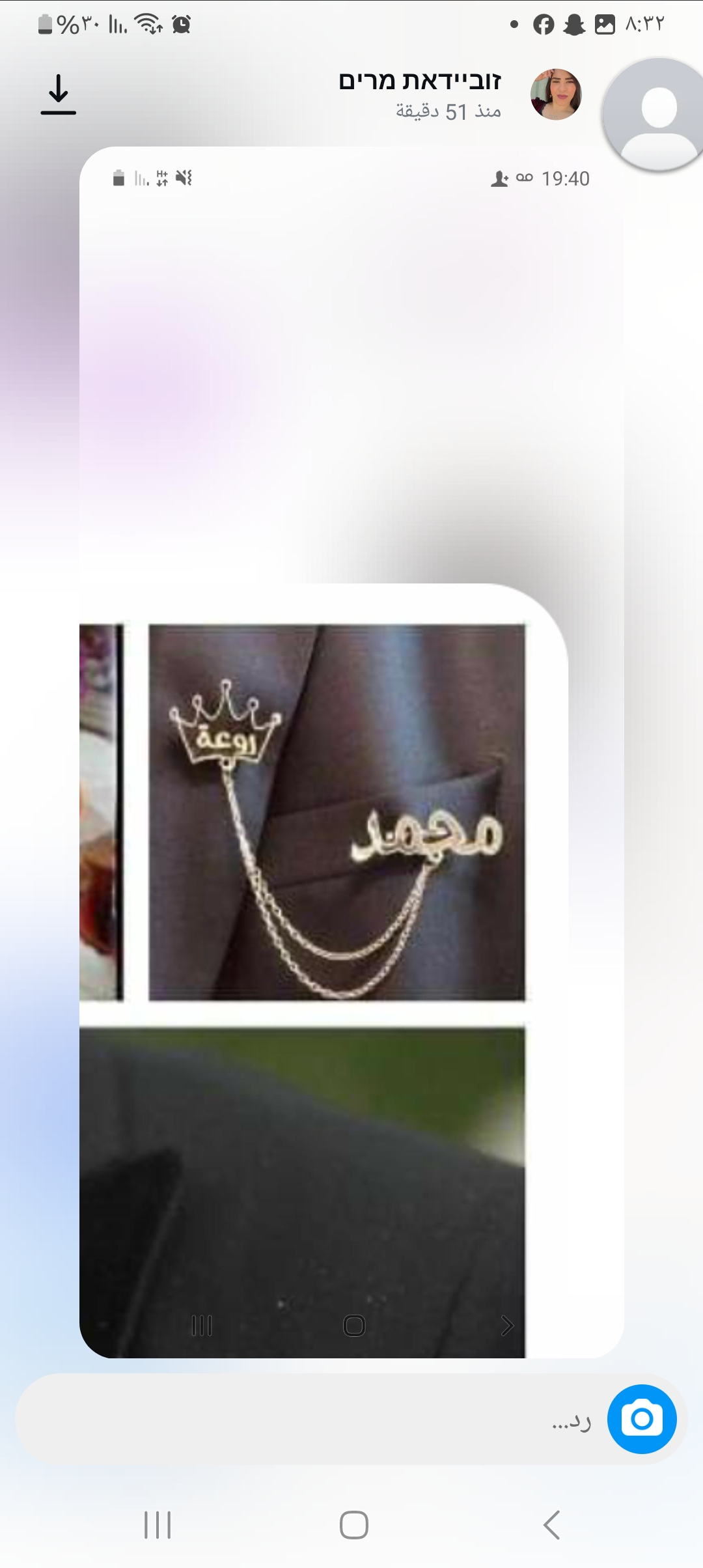Viewport: 703px width, 1568px height.
Task: Go back using the navigation bar
Action: click(551, 1524)
